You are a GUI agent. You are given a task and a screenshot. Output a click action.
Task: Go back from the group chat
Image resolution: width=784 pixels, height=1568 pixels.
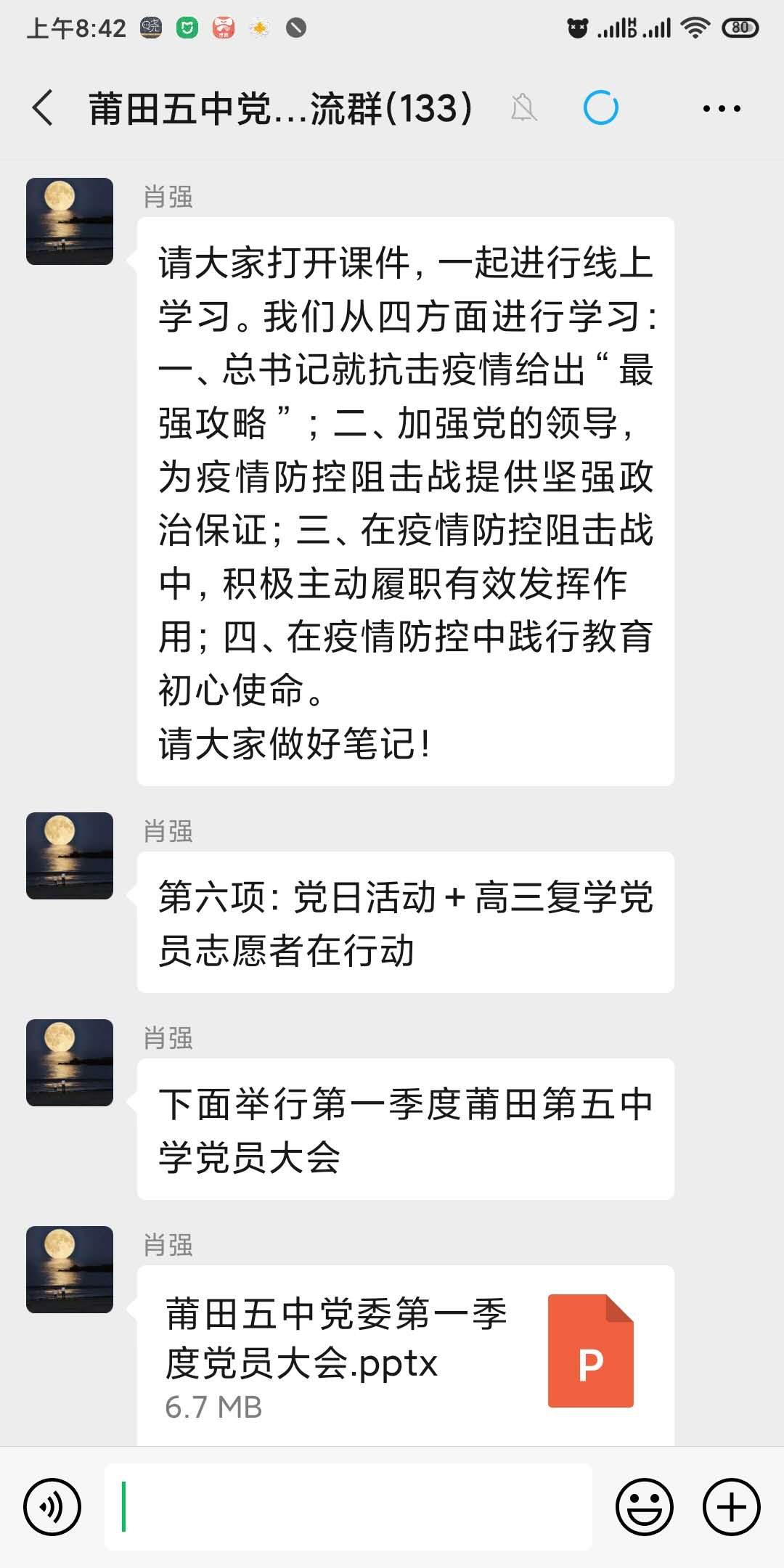[44, 109]
